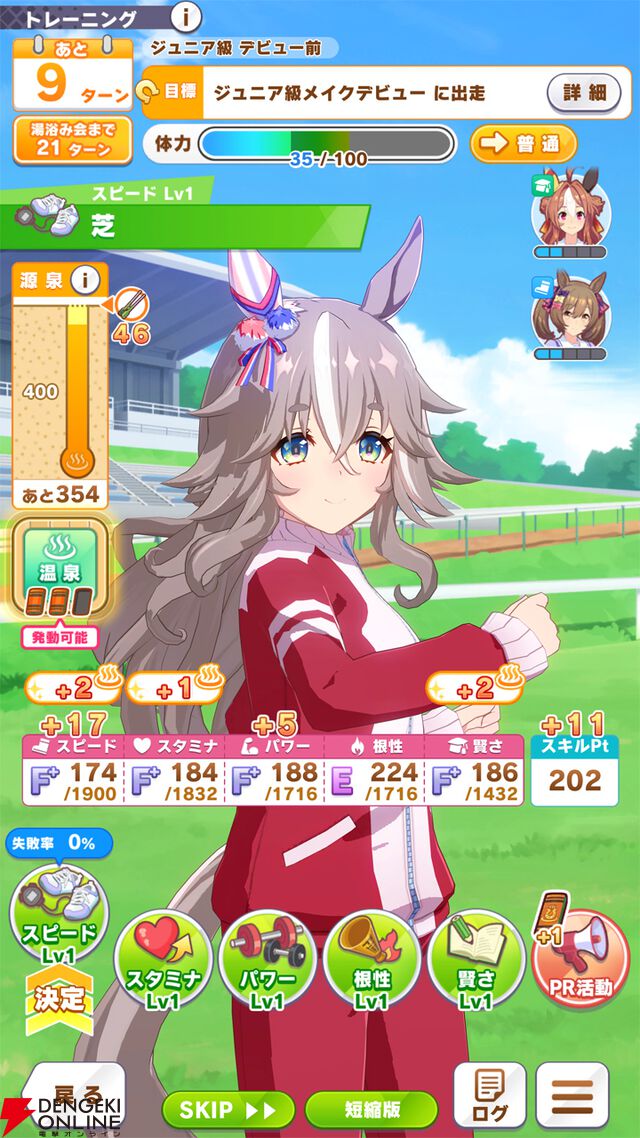Toggle the 短縮版 shortened mode
Viewport: 640px width, 1138px height.
[x=371, y=1110]
